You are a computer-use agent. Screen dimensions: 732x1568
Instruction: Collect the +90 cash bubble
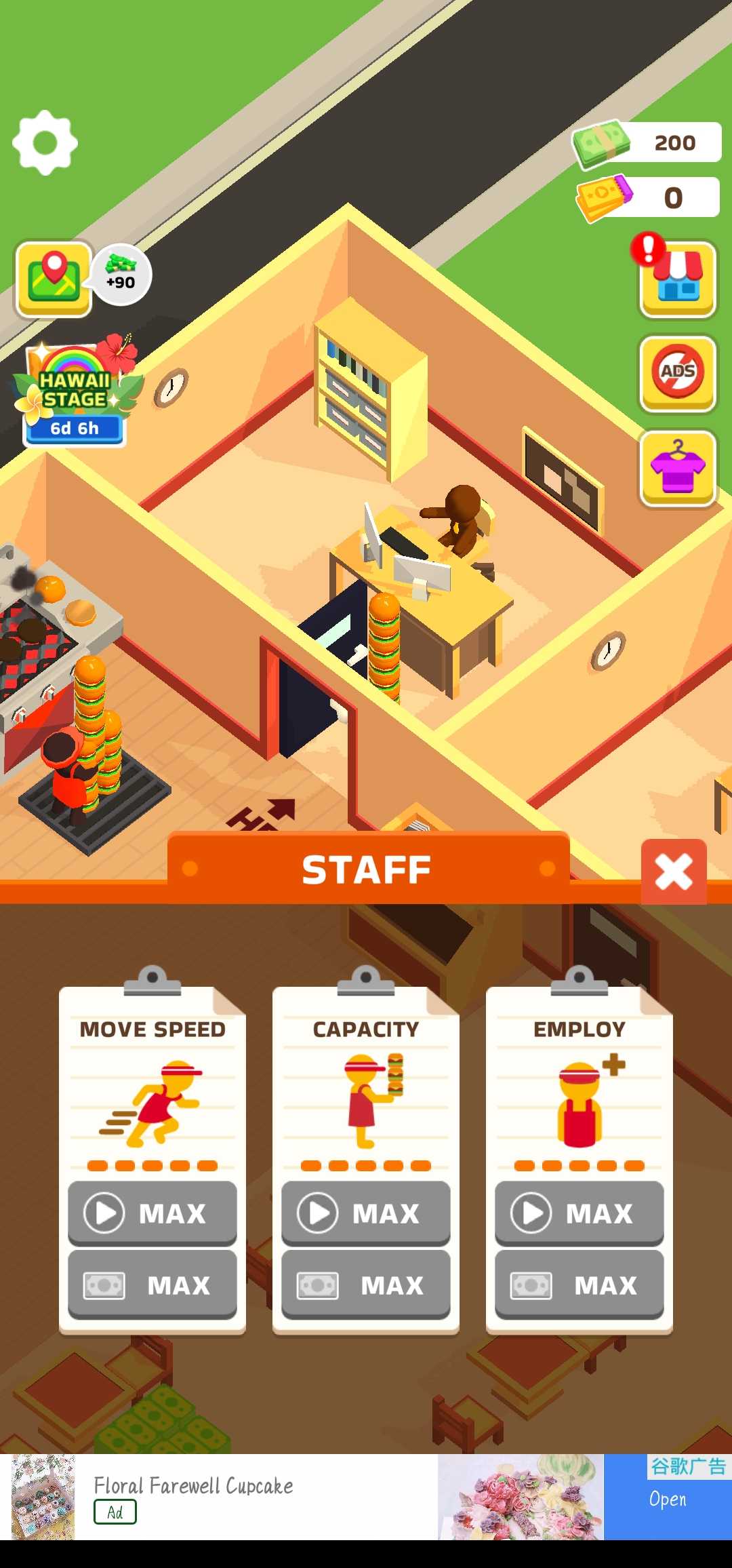click(121, 274)
